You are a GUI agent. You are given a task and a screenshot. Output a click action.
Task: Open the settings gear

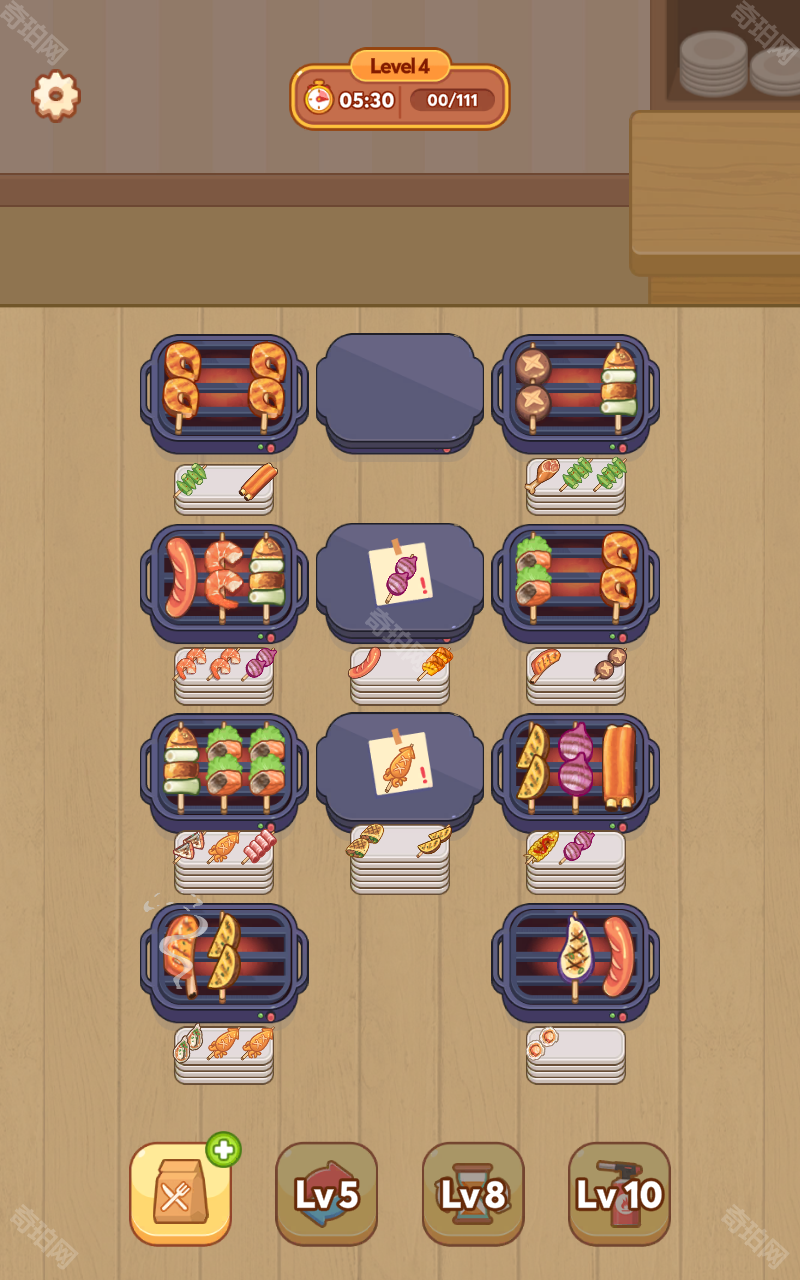coord(56,96)
